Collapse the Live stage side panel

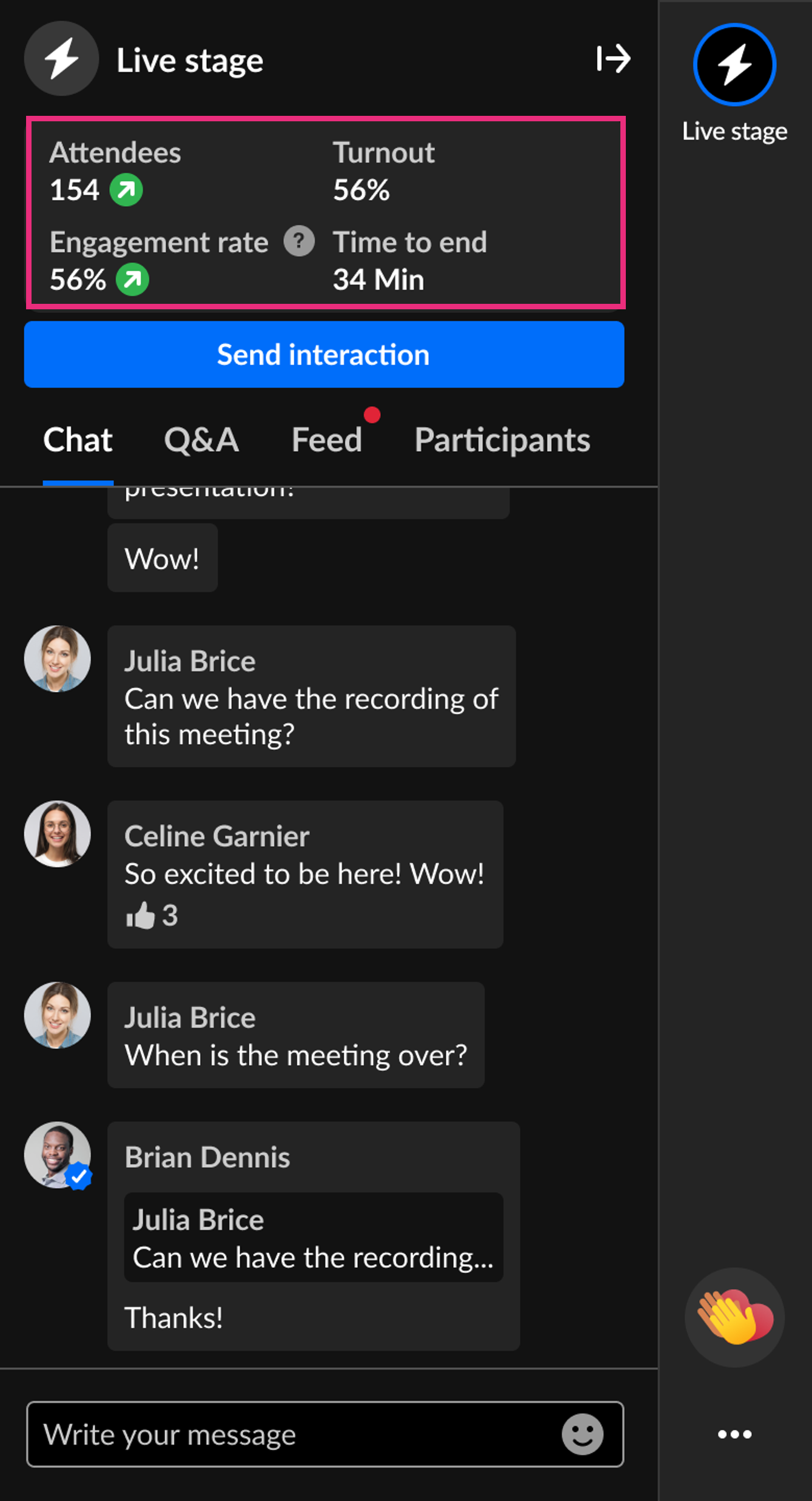(613, 59)
